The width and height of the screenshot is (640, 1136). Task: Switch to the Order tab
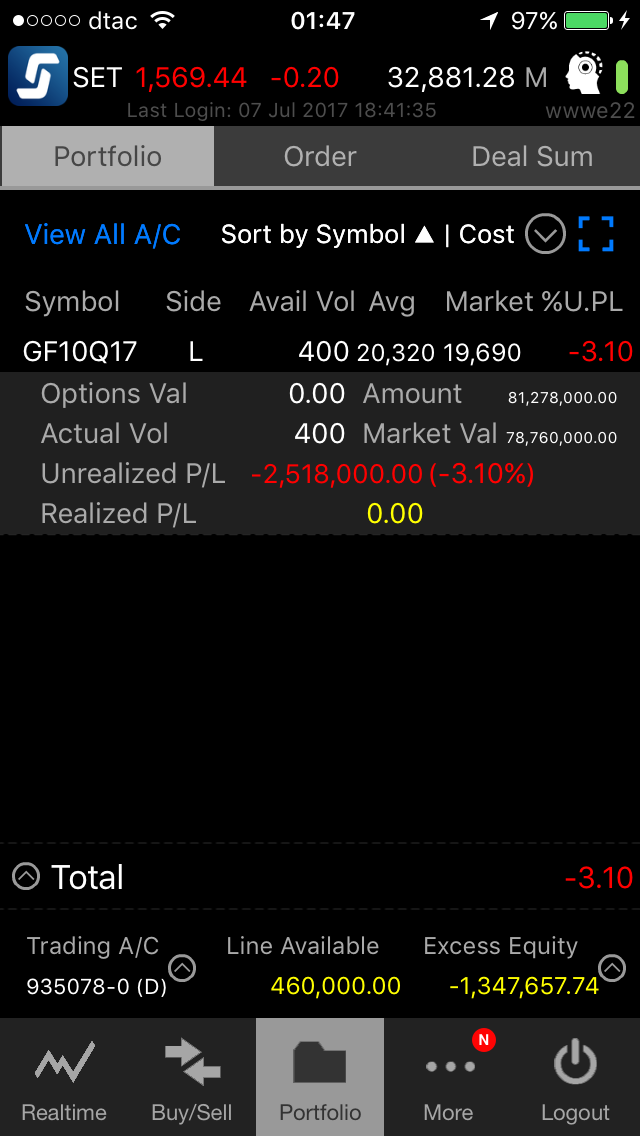click(320, 157)
